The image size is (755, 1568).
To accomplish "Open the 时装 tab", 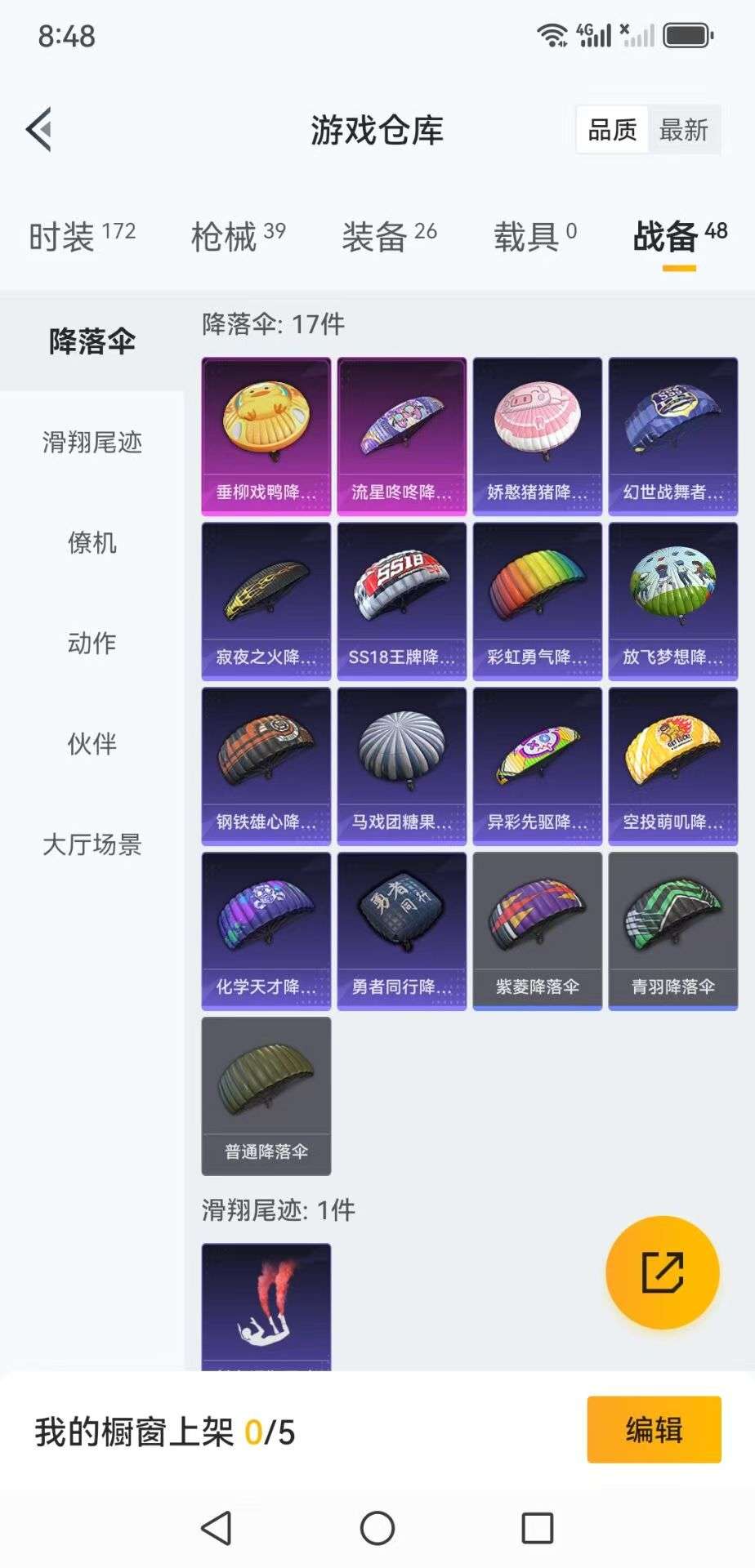I will click(82, 237).
